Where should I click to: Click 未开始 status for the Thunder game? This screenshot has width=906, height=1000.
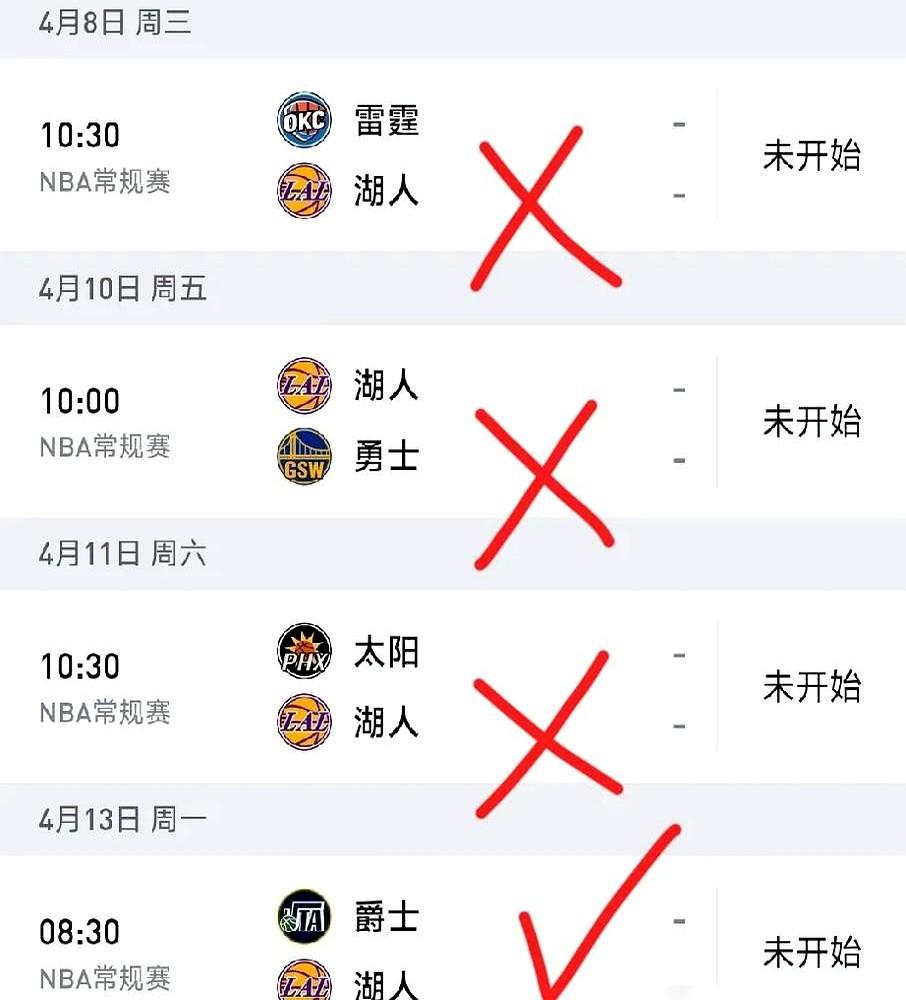[812, 156]
